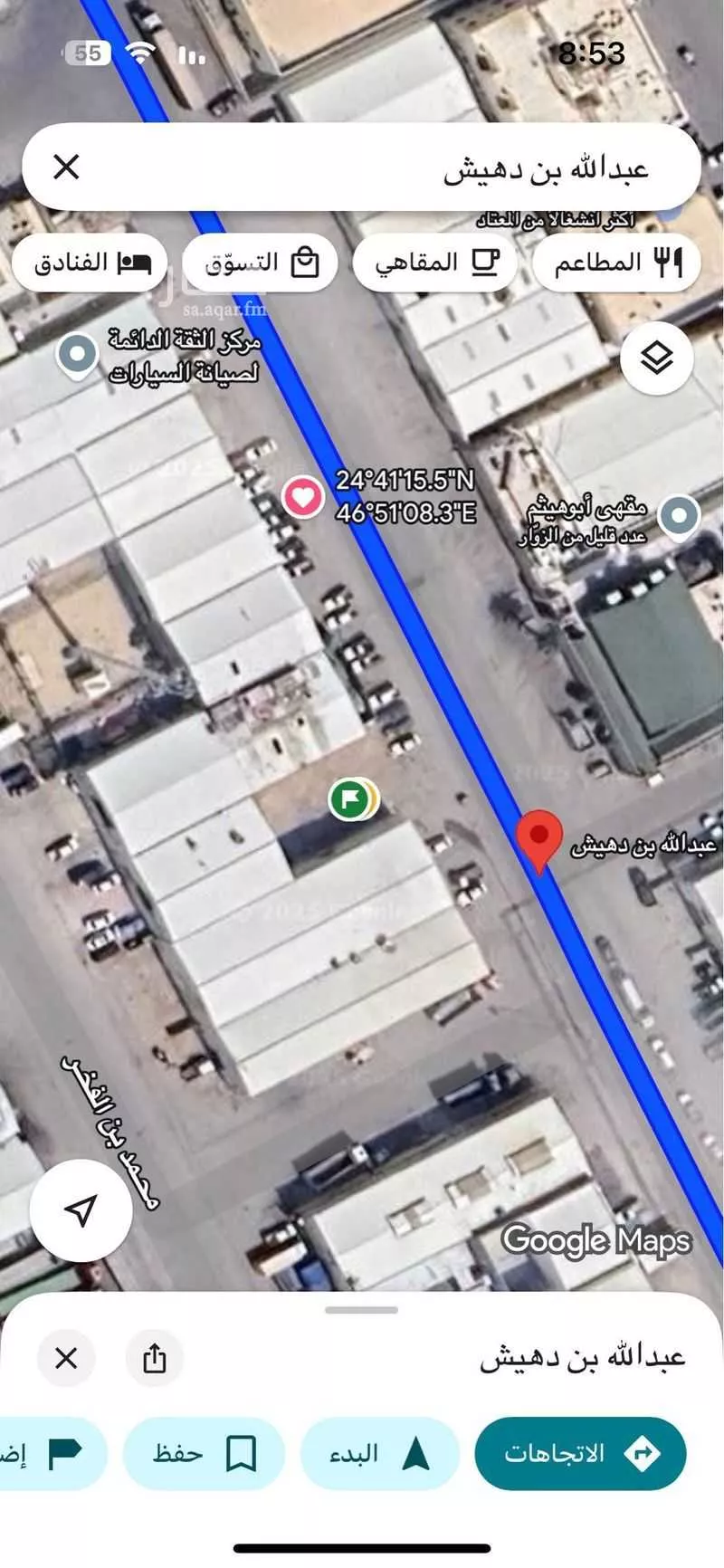This screenshot has height=1568, width=724.
Task: Select the الفنادق (hotels) chip
Action: point(90,263)
